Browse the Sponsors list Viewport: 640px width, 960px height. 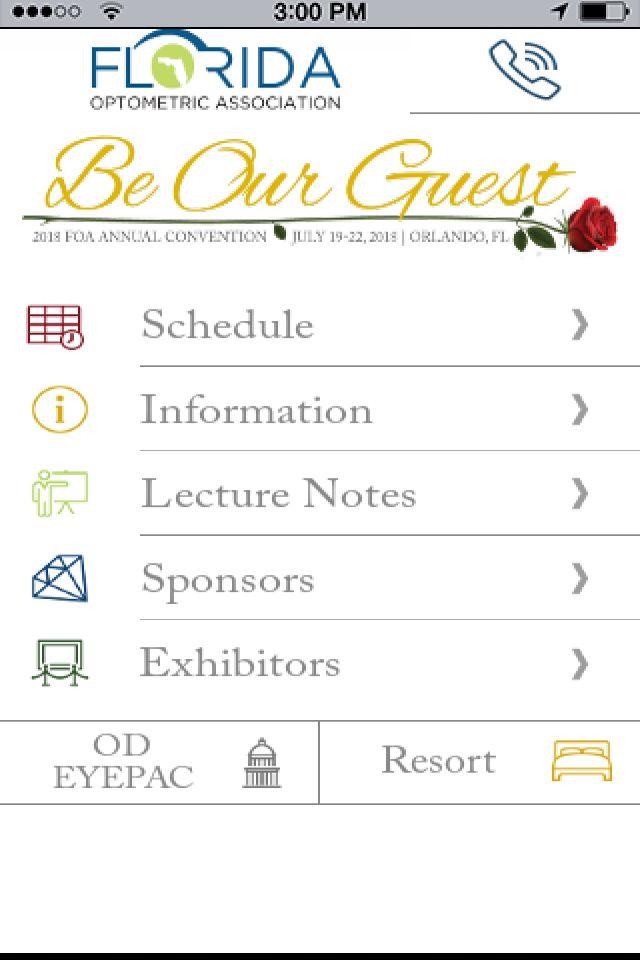click(320, 579)
